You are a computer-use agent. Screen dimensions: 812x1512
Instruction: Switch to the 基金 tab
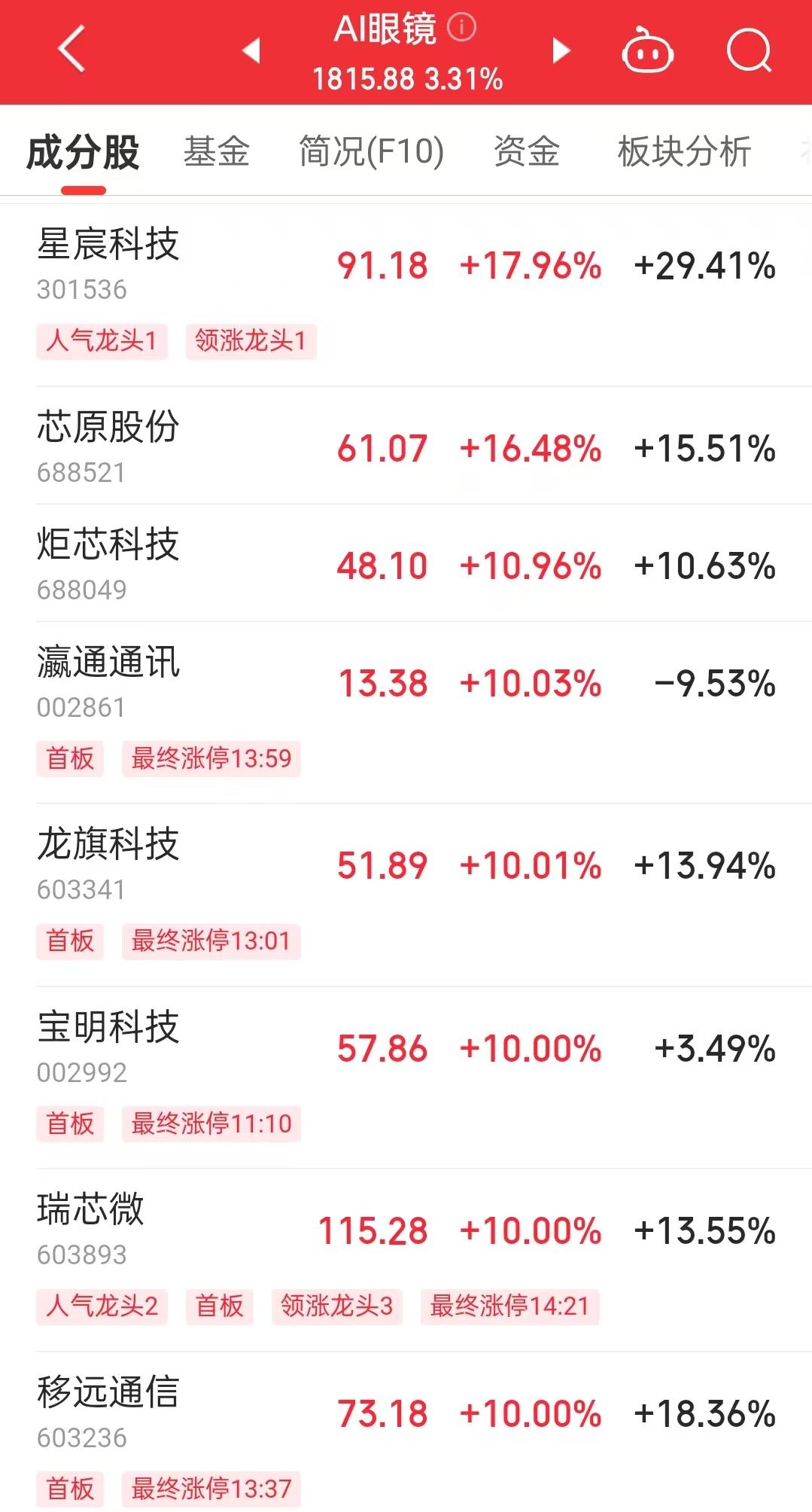(217, 152)
